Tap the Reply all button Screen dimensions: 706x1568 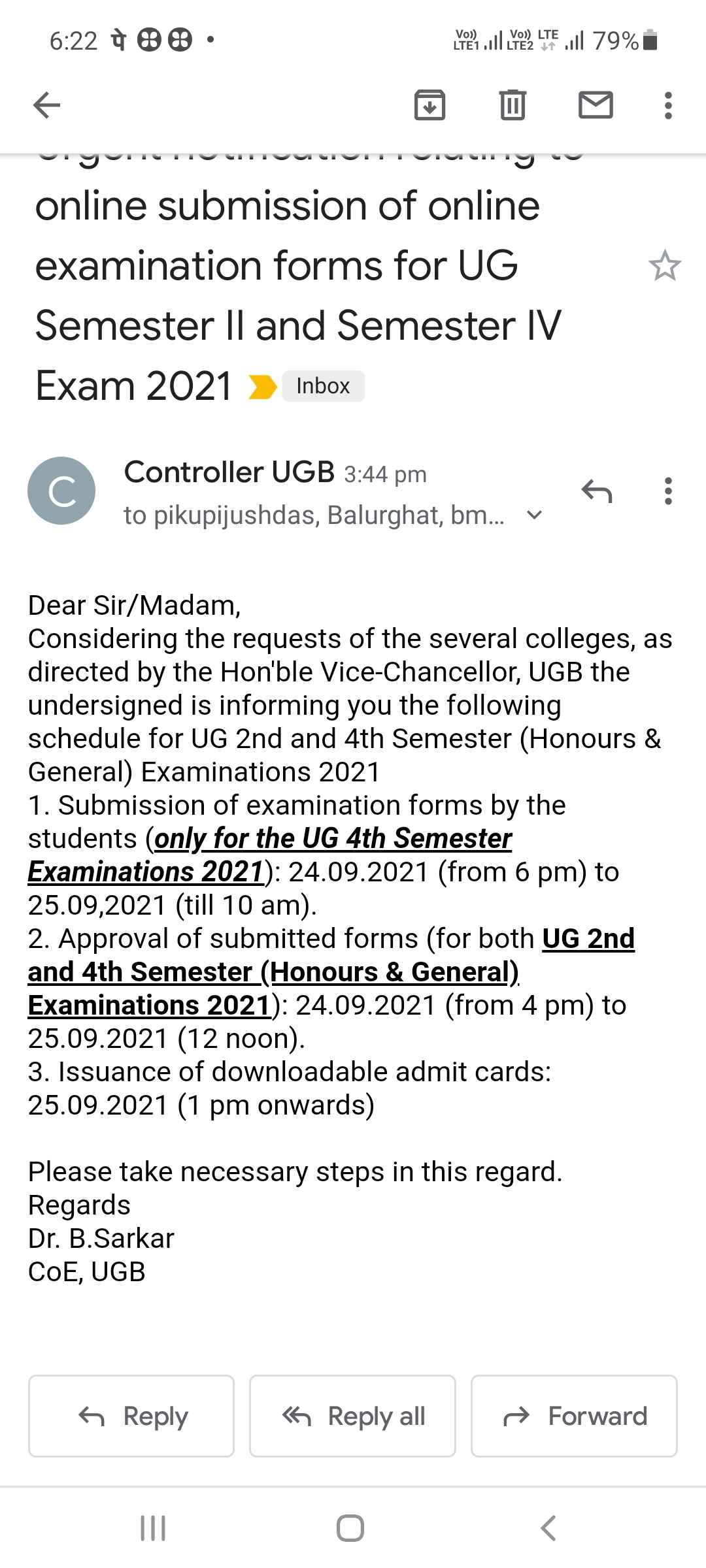[352, 1416]
